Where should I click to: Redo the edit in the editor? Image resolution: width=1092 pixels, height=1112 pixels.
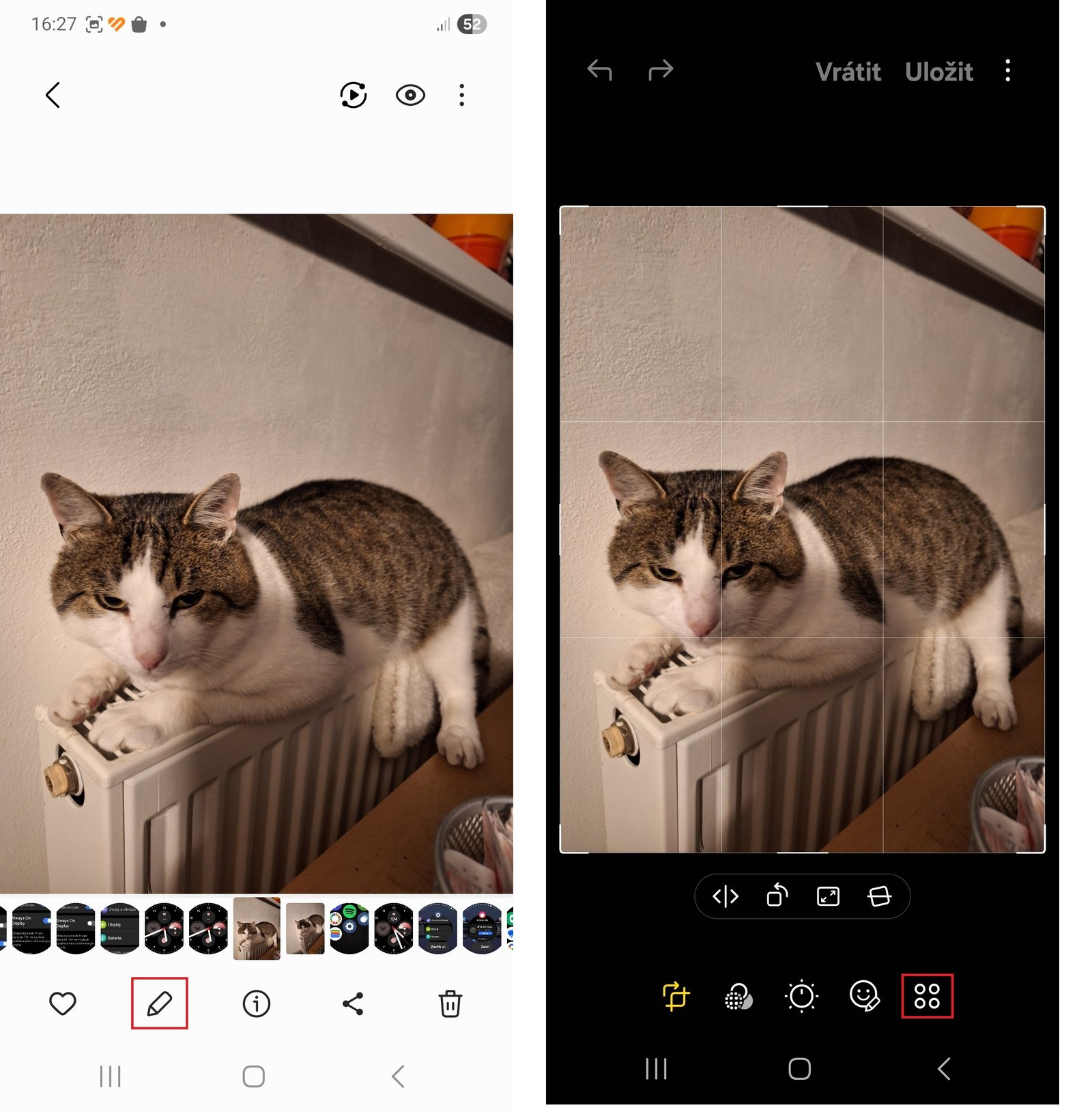[x=661, y=70]
